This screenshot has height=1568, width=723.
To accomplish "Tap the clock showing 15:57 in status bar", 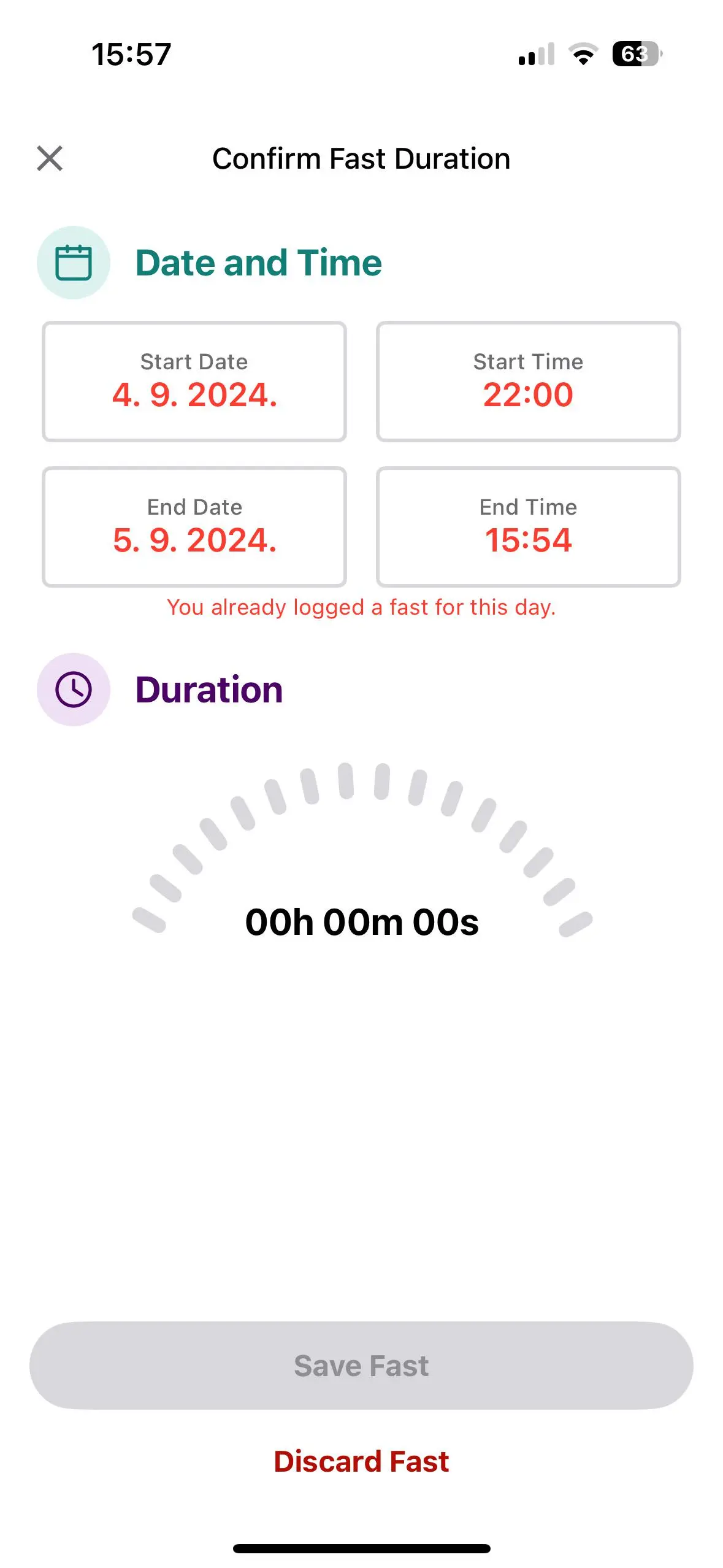I will (x=131, y=55).
